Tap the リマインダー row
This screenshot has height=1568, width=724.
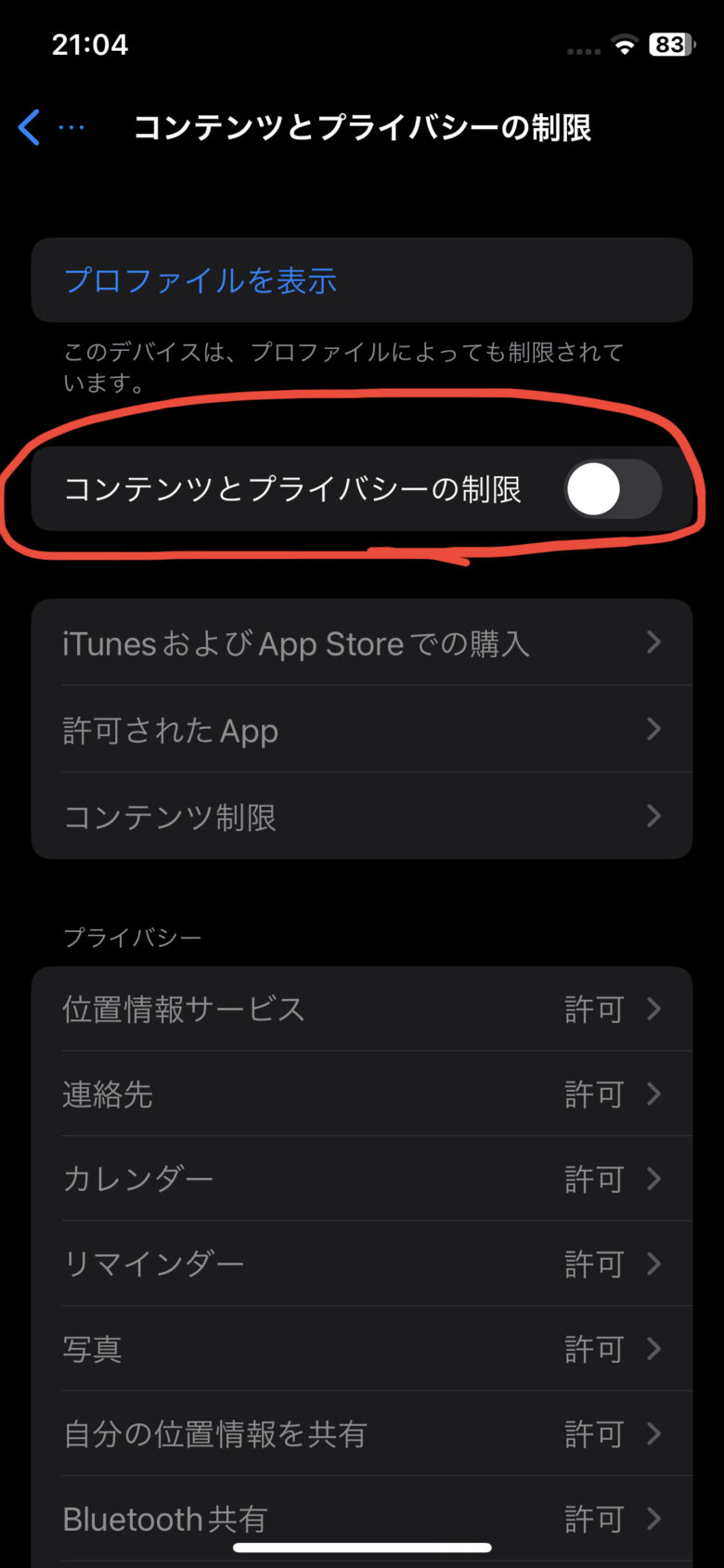(362, 1263)
